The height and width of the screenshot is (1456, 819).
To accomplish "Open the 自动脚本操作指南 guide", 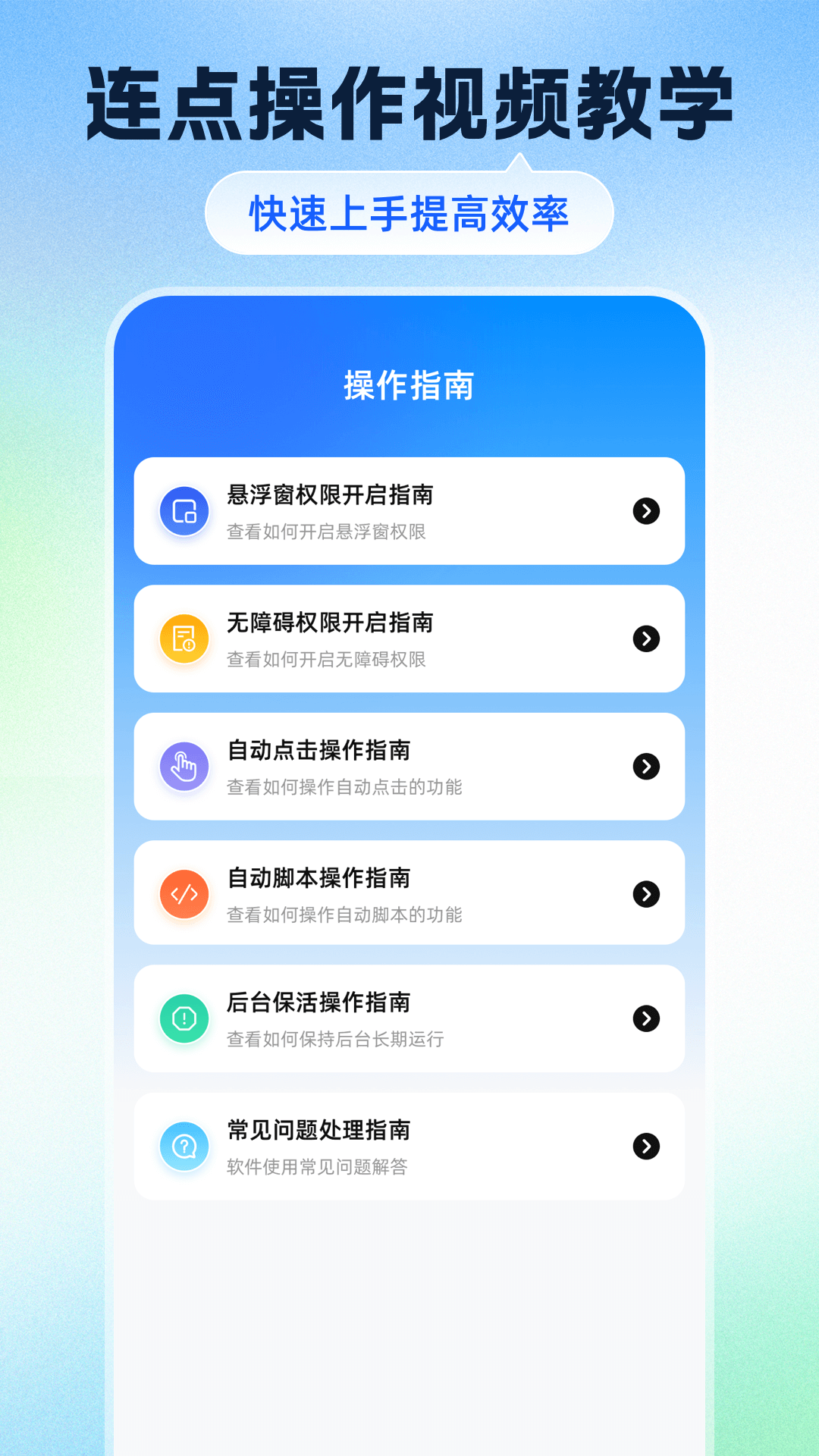I will click(x=409, y=893).
